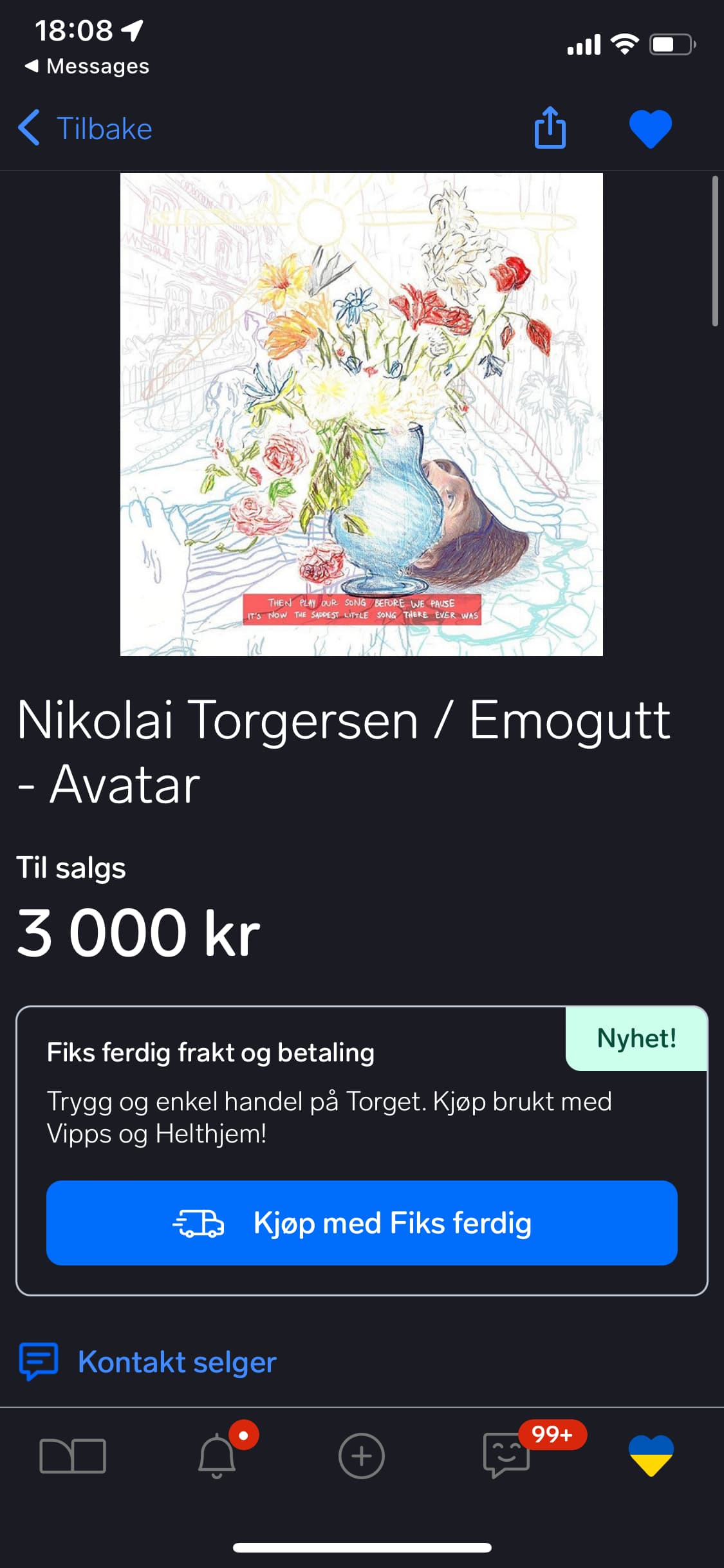Open the blue-yellow heart favorites tab
724x1568 pixels.
pyautogui.click(x=651, y=1455)
